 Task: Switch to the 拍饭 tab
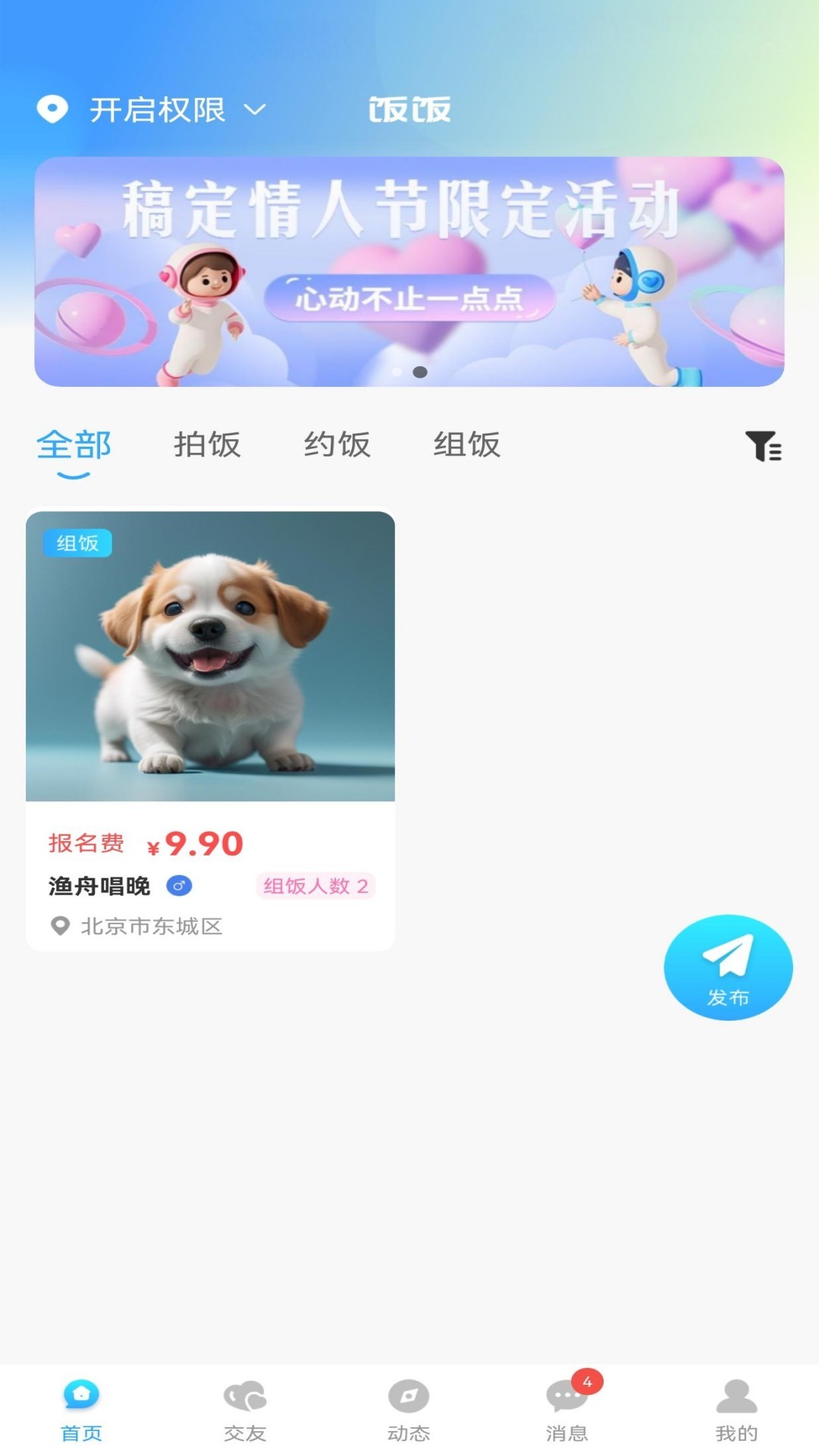click(x=207, y=446)
